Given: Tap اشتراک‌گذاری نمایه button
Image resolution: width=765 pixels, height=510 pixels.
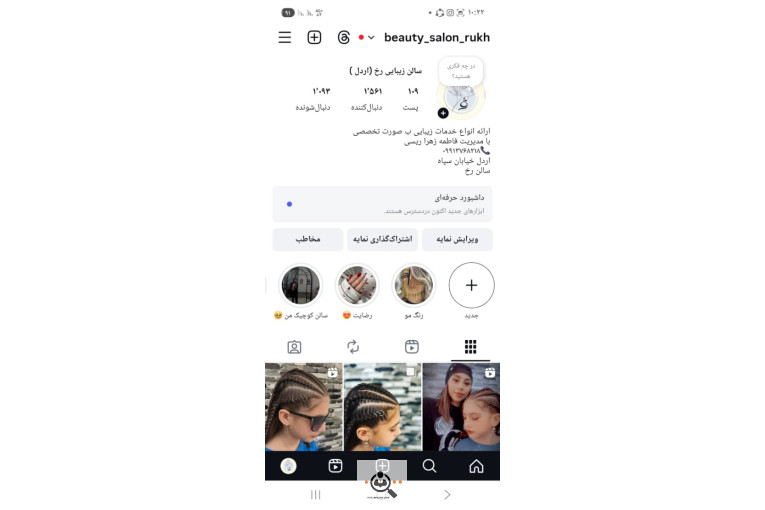Looking at the screenshot, I should (x=383, y=240).
